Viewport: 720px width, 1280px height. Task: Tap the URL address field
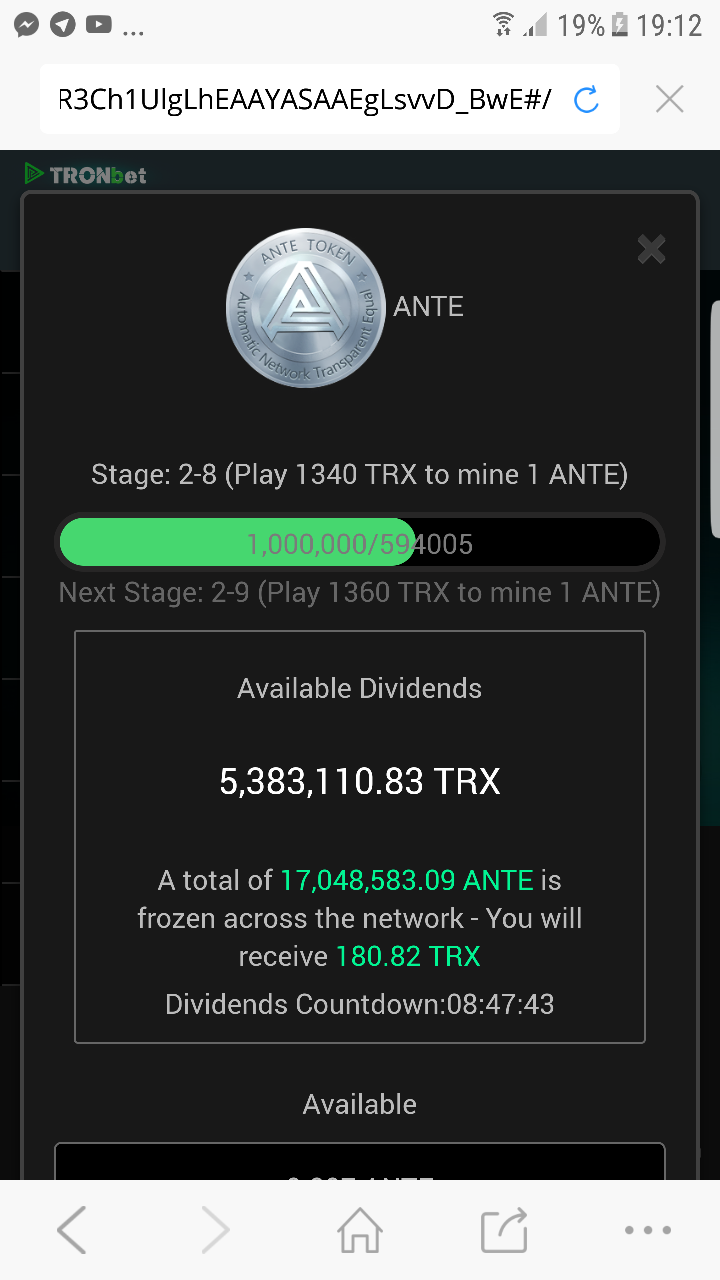tap(305, 99)
